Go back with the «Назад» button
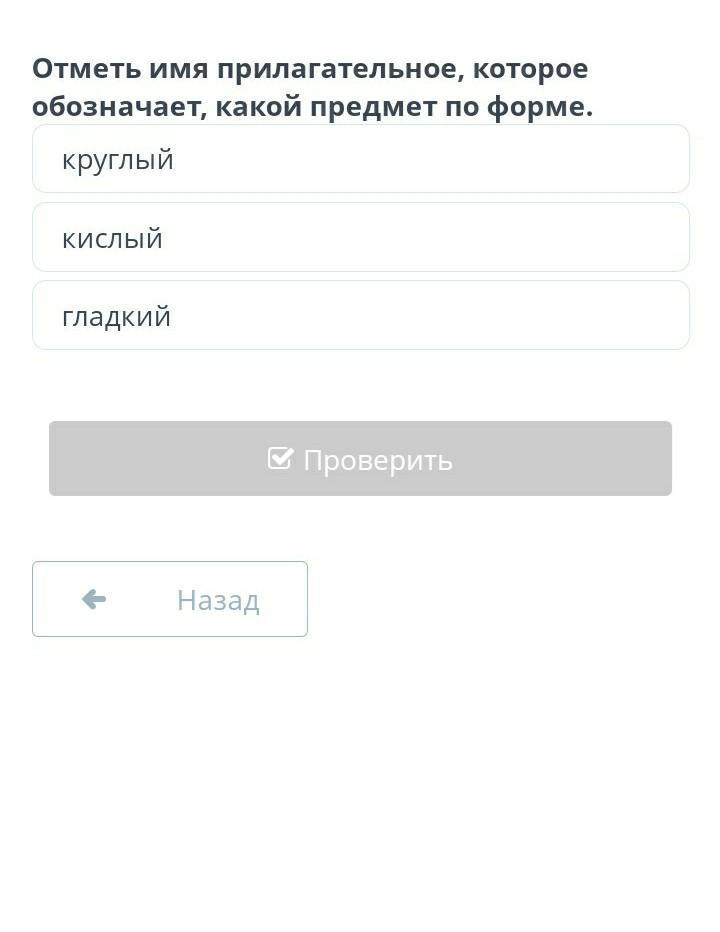 point(170,599)
